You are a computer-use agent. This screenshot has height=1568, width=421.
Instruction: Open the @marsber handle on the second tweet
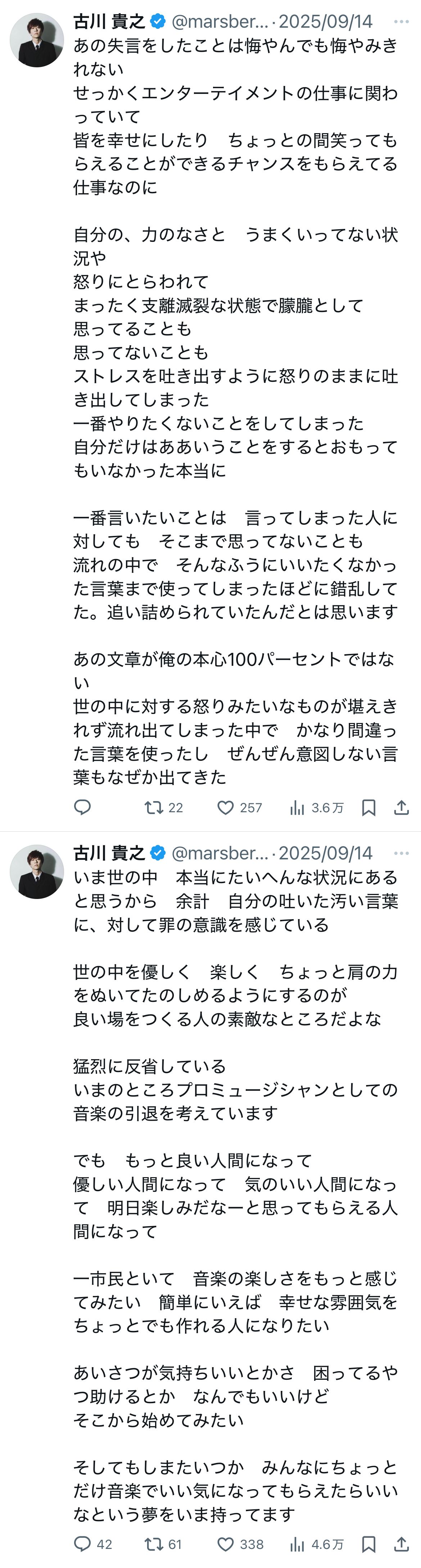(219, 853)
